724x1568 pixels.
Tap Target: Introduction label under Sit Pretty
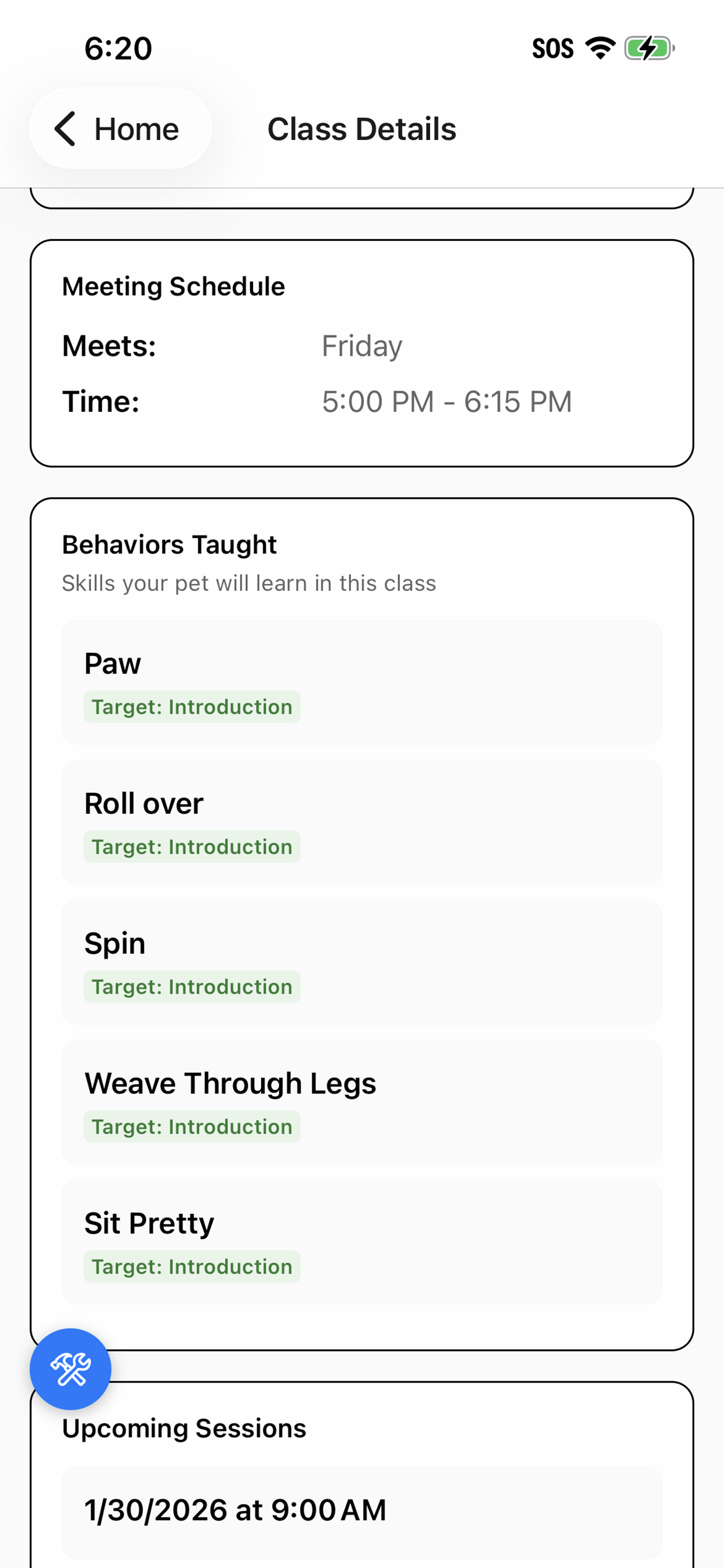(x=192, y=1266)
